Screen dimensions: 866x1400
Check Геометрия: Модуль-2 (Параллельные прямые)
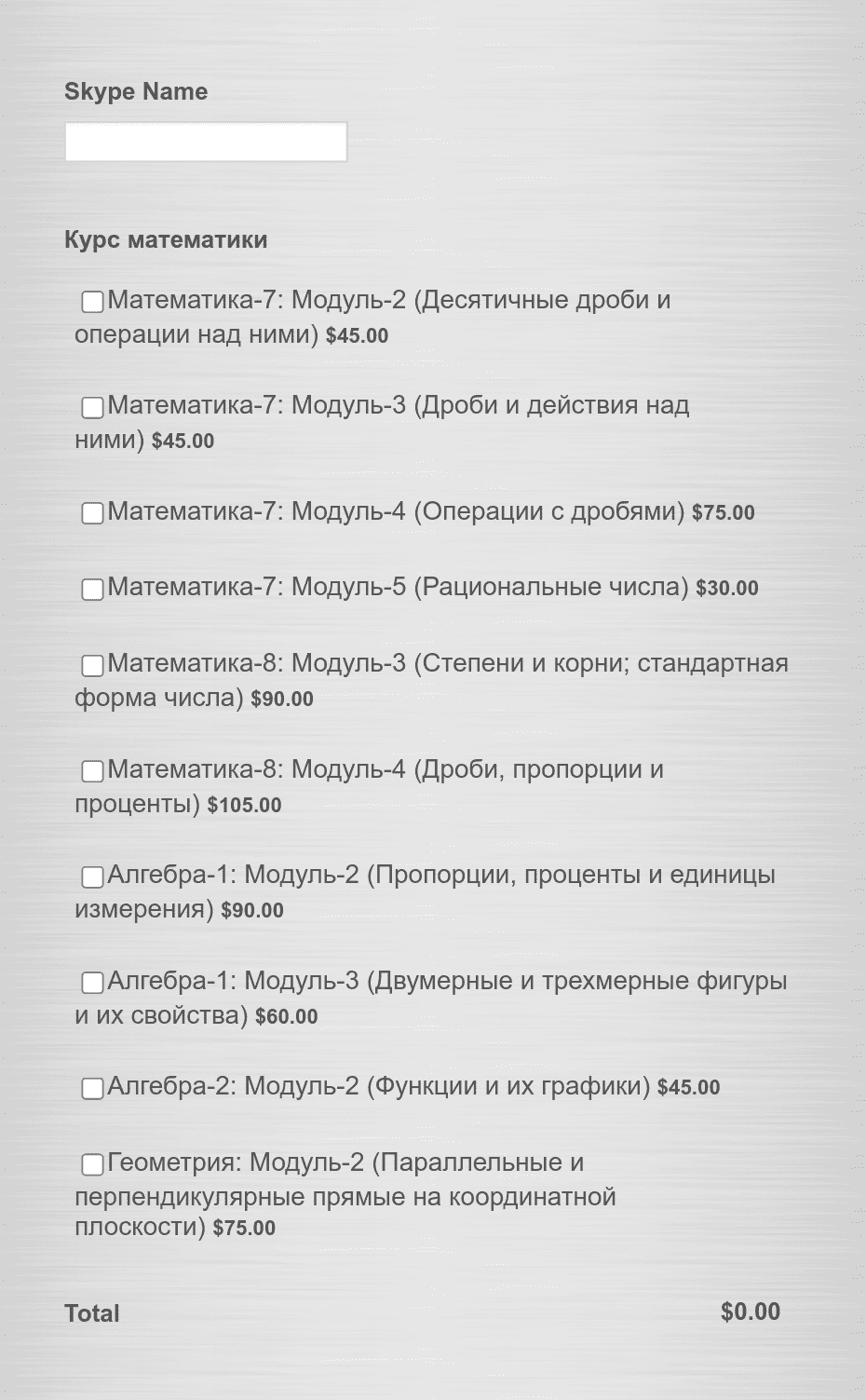[x=92, y=1165]
